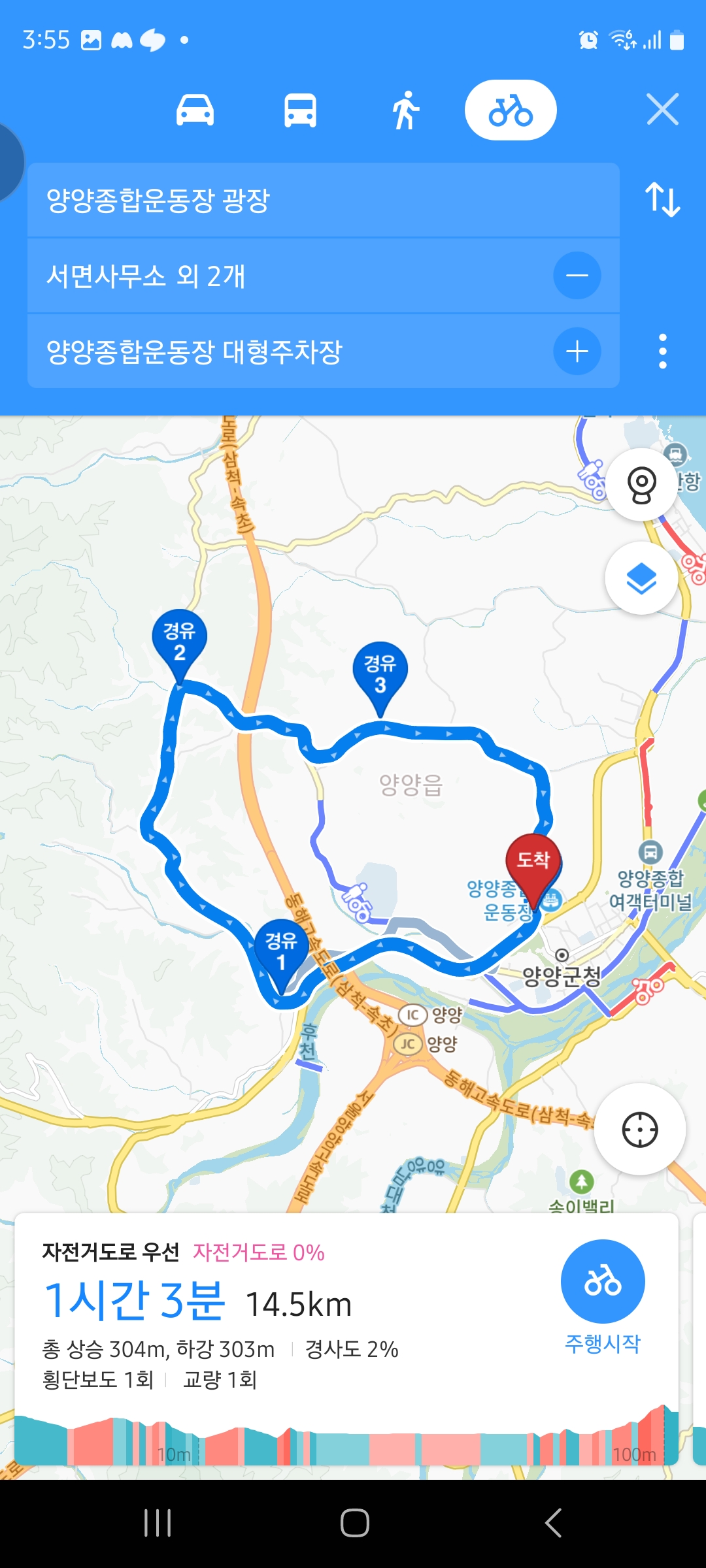The height and width of the screenshot is (1568, 706).
Task: Swap start and destination order
Action: [x=662, y=199]
